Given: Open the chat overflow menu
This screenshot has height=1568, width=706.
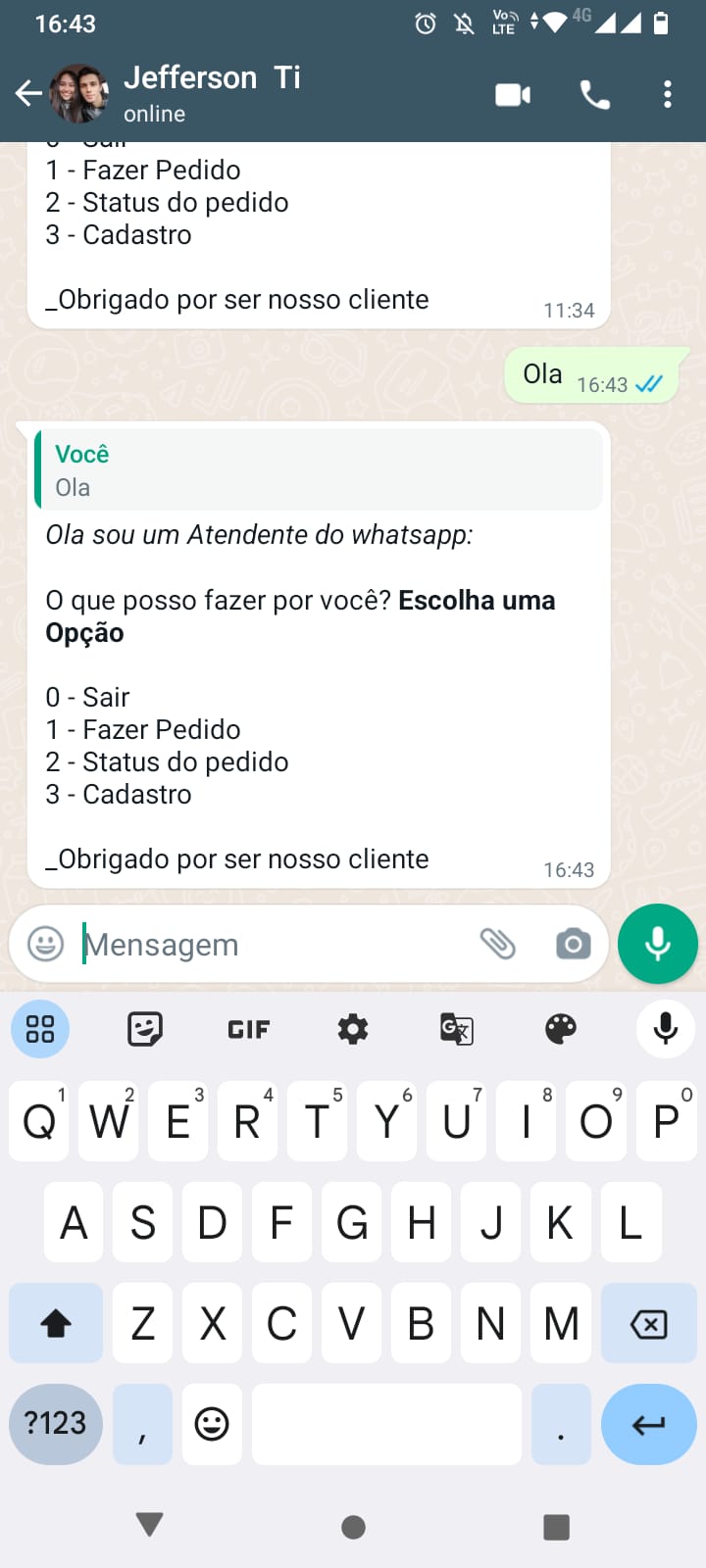Looking at the screenshot, I should (668, 94).
